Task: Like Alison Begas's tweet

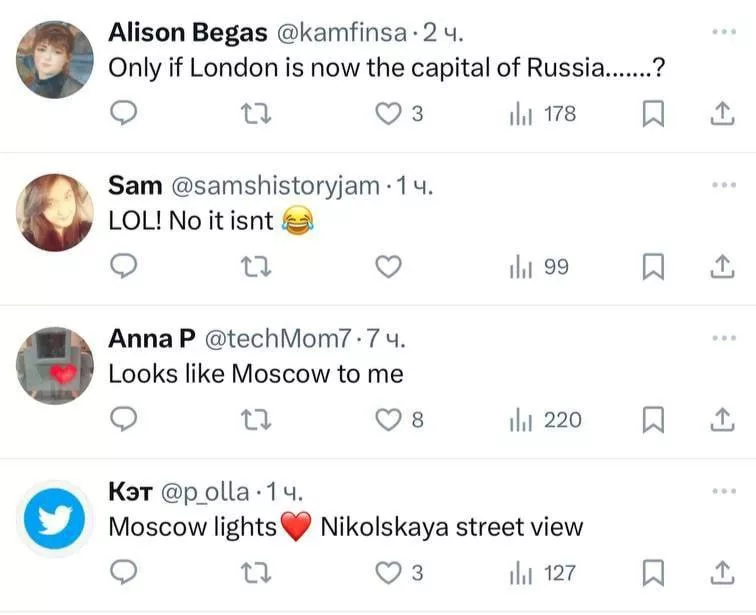Action: click(x=388, y=115)
